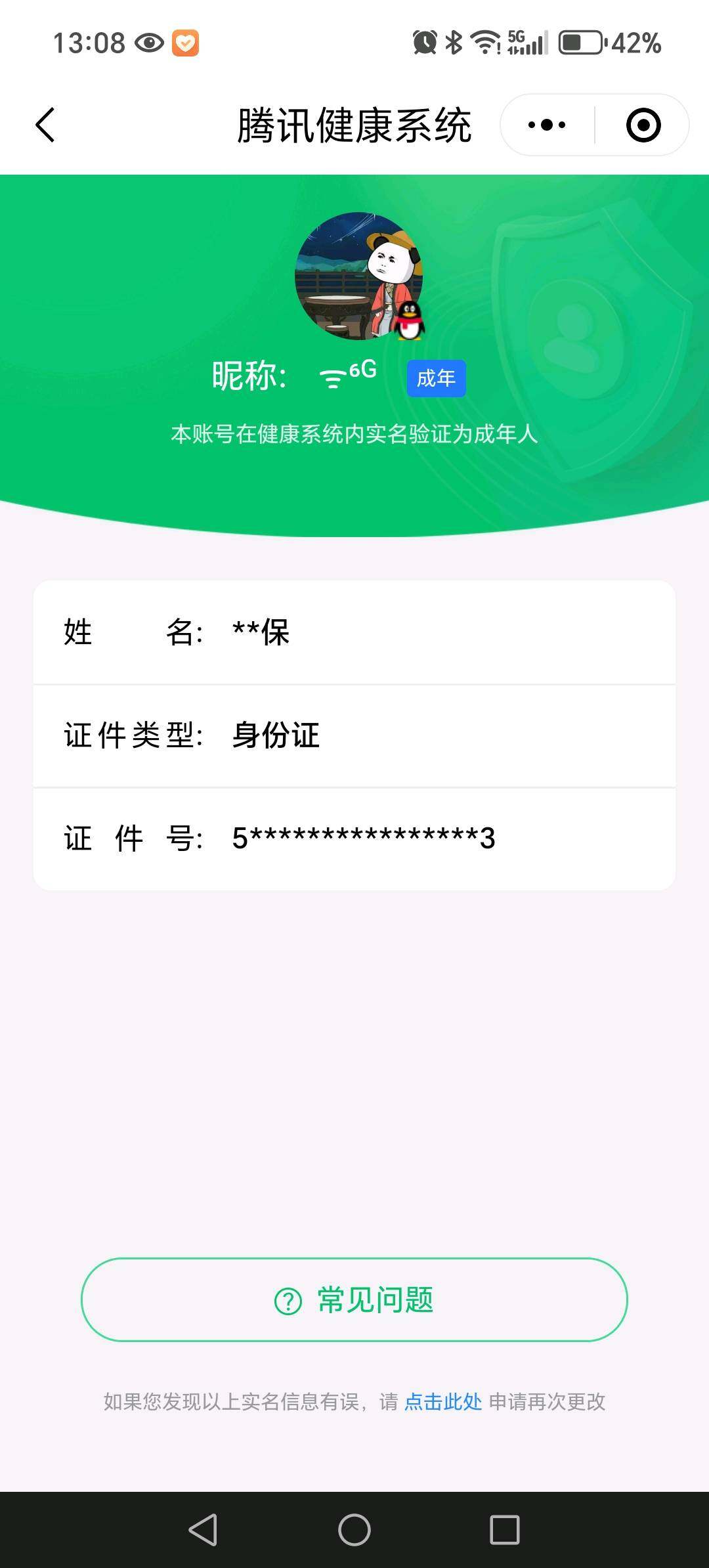709x1568 pixels.
Task: Tap the 点击此处 link to change real-name info
Action: [443, 1402]
